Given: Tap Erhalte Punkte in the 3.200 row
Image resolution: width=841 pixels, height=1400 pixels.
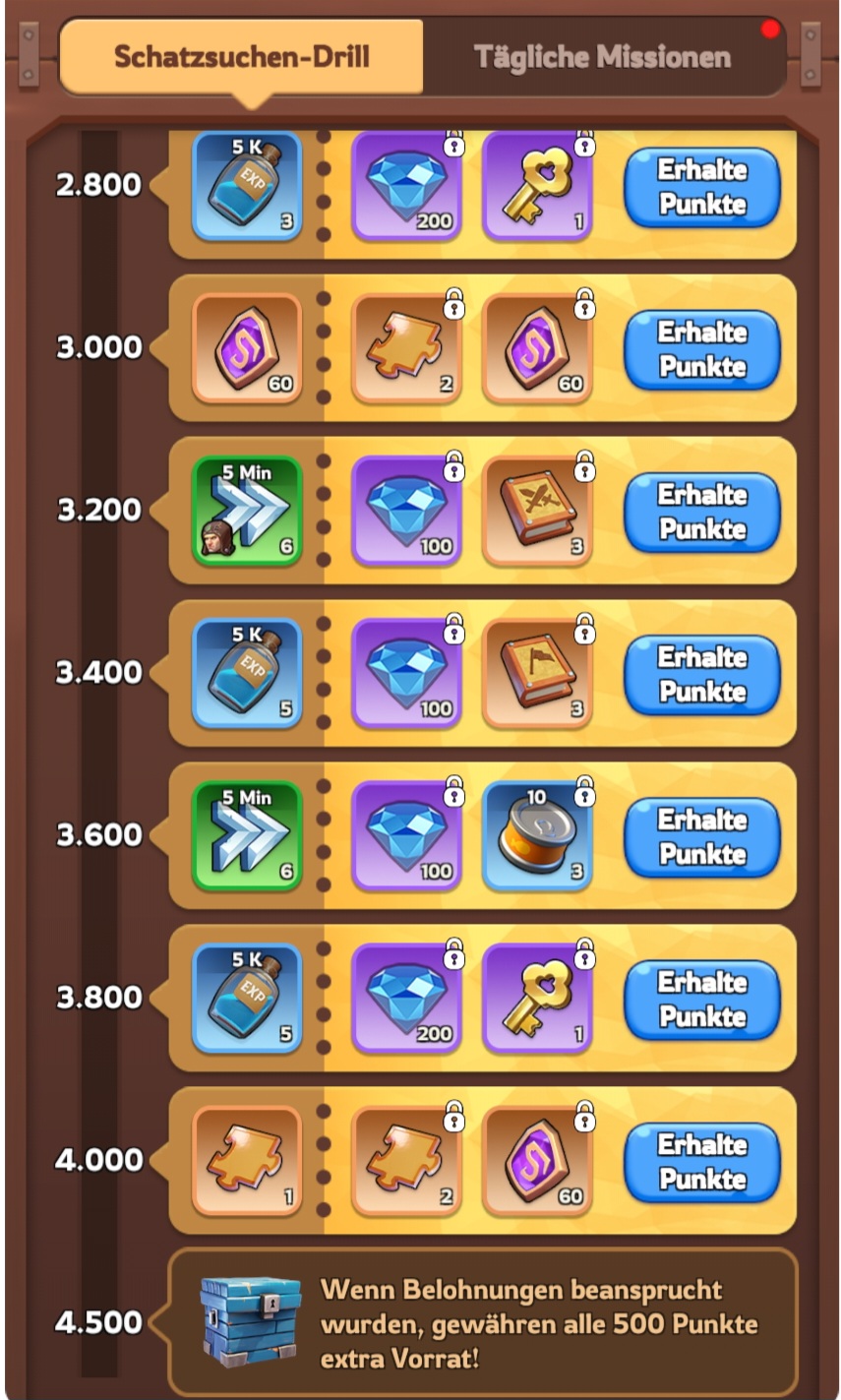Looking at the screenshot, I should coord(702,512).
